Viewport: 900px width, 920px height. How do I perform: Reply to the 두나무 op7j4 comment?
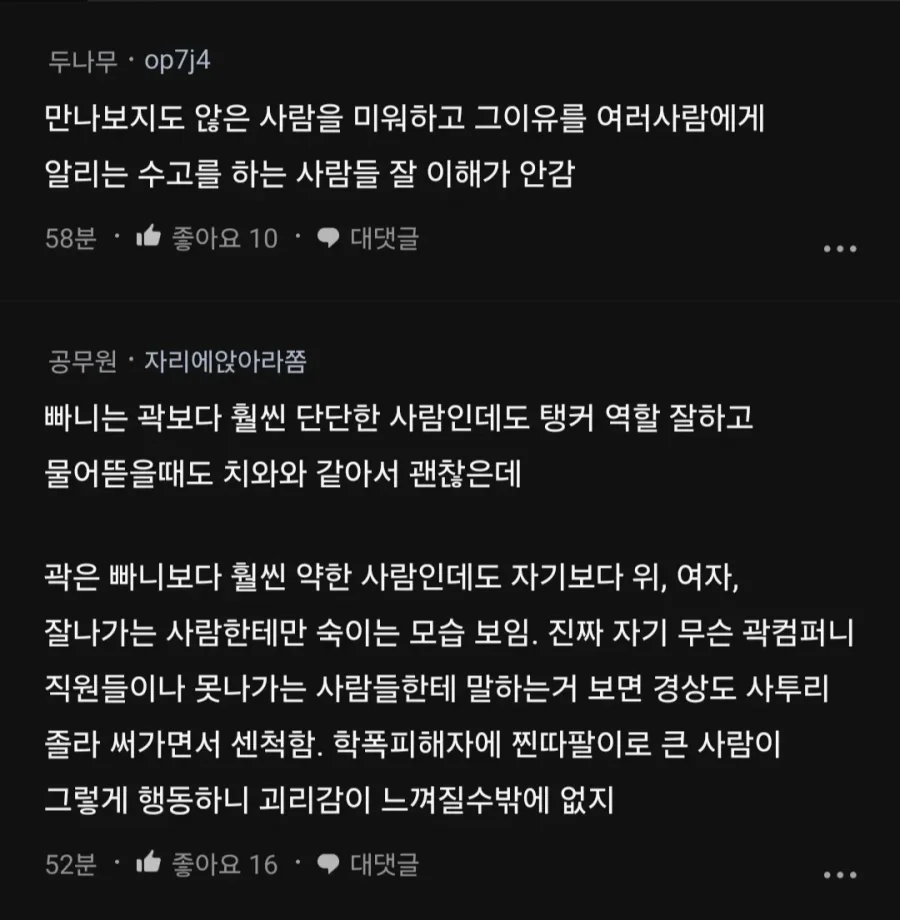pyautogui.click(x=368, y=238)
